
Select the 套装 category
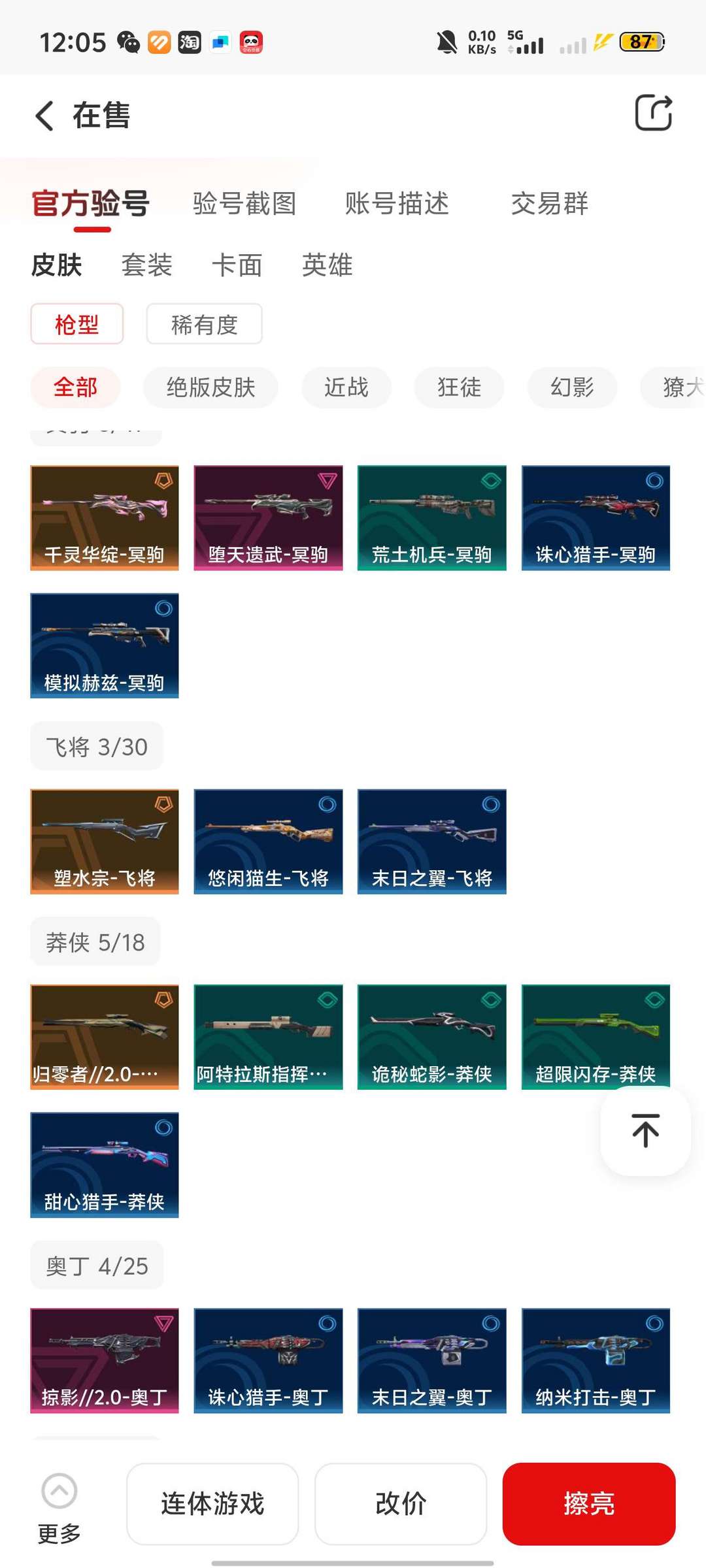pos(146,265)
